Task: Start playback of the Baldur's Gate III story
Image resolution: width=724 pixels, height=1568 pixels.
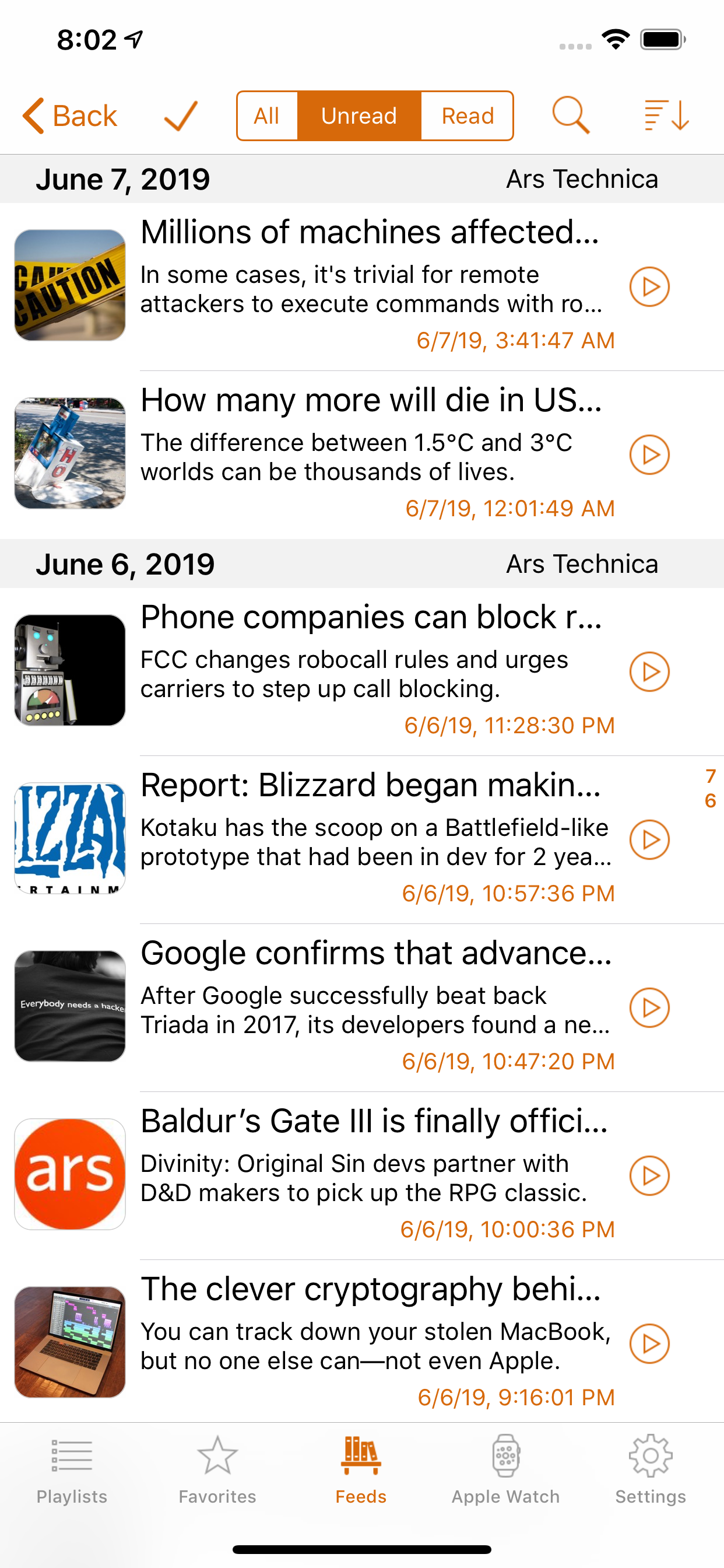Action: pyautogui.click(x=649, y=1176)
